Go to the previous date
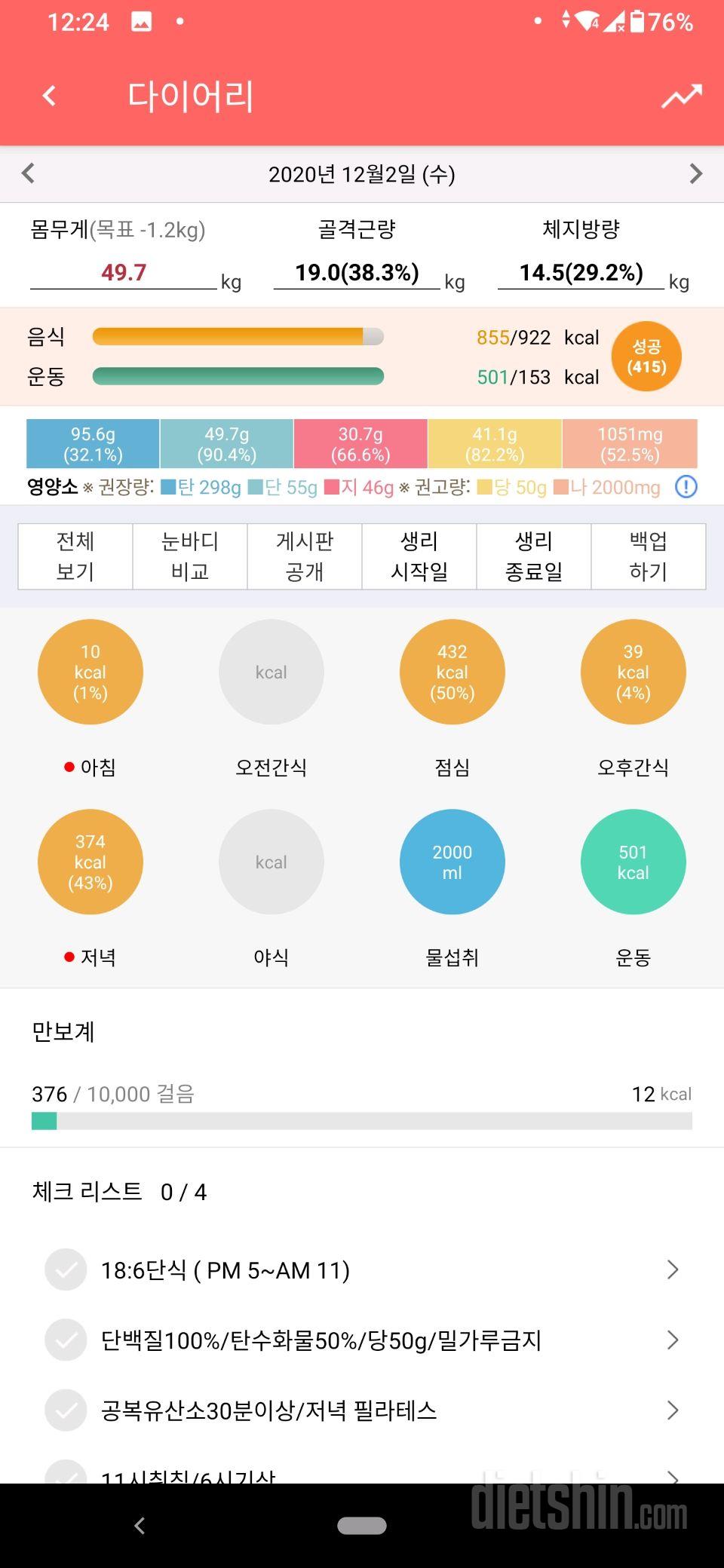This screenshot has height=1568, width=724. (29, 173)
